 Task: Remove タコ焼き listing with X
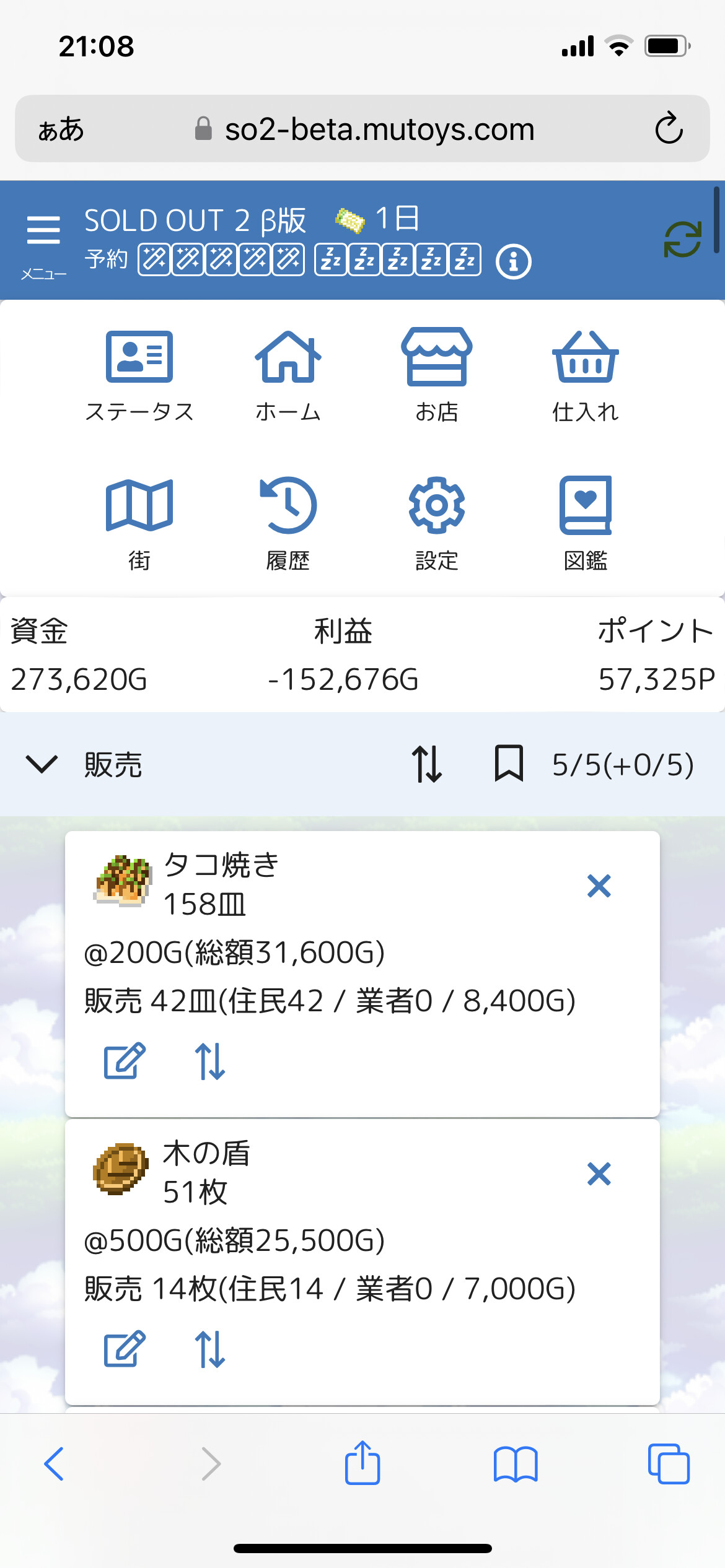(599, 886)
